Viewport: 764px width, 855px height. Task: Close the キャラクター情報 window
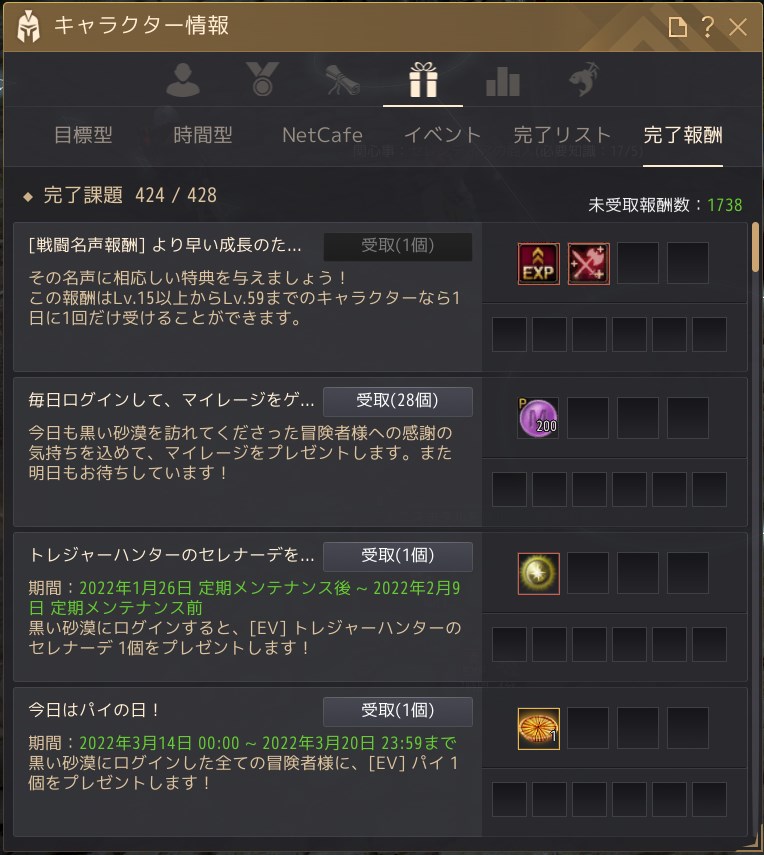[x=738, y=27]
